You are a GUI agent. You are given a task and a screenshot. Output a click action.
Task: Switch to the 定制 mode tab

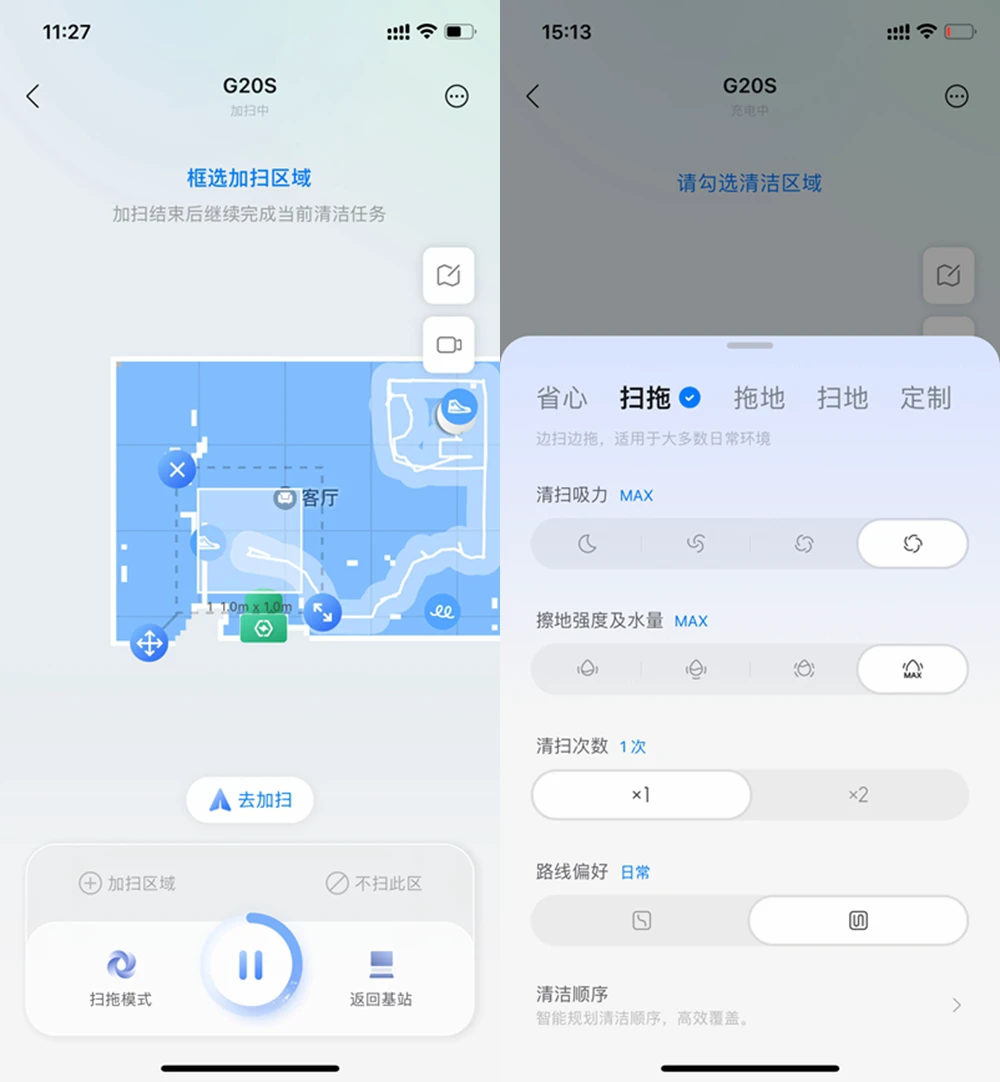925,398
